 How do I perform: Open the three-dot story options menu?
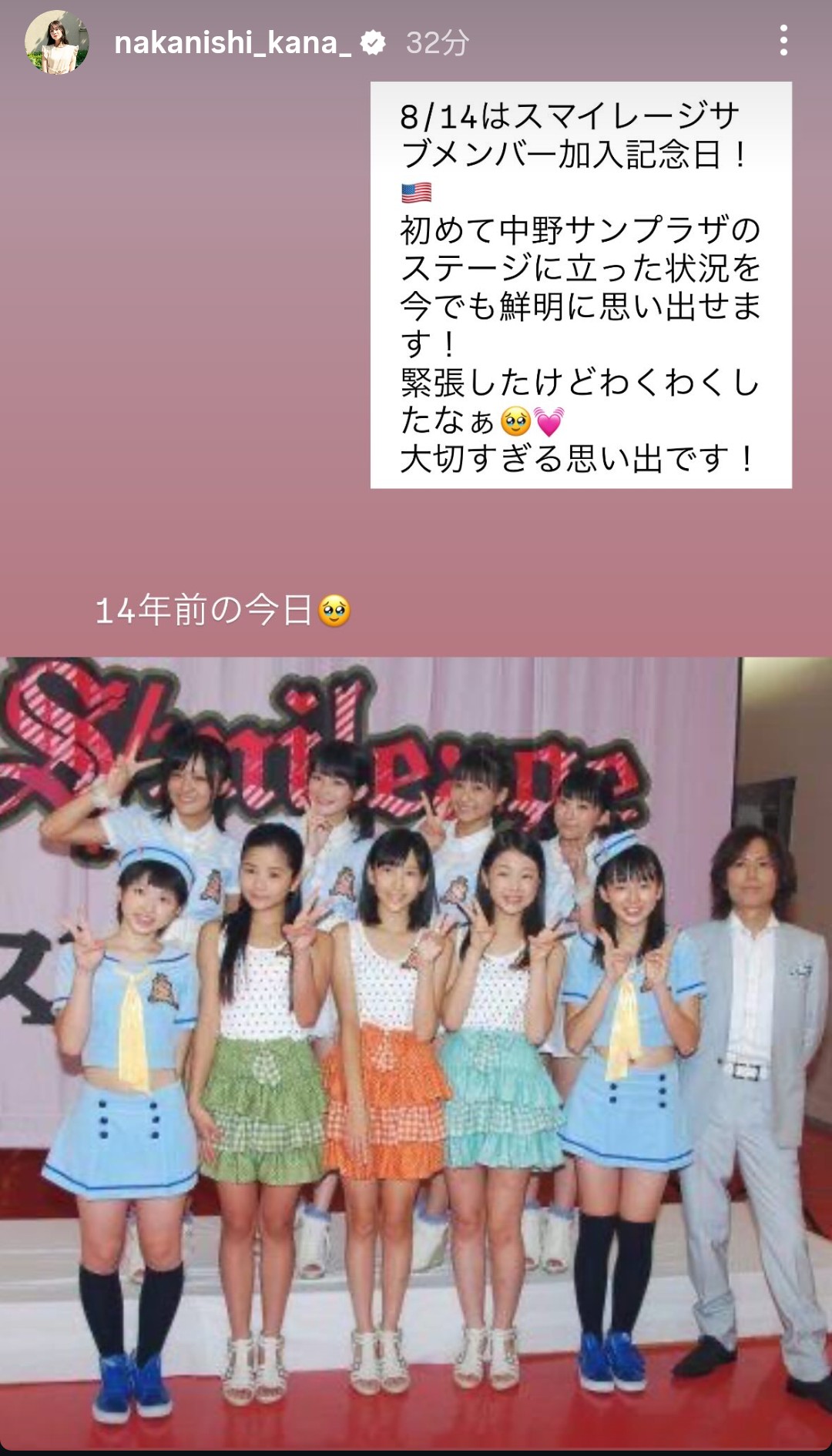tap(783, 41)
